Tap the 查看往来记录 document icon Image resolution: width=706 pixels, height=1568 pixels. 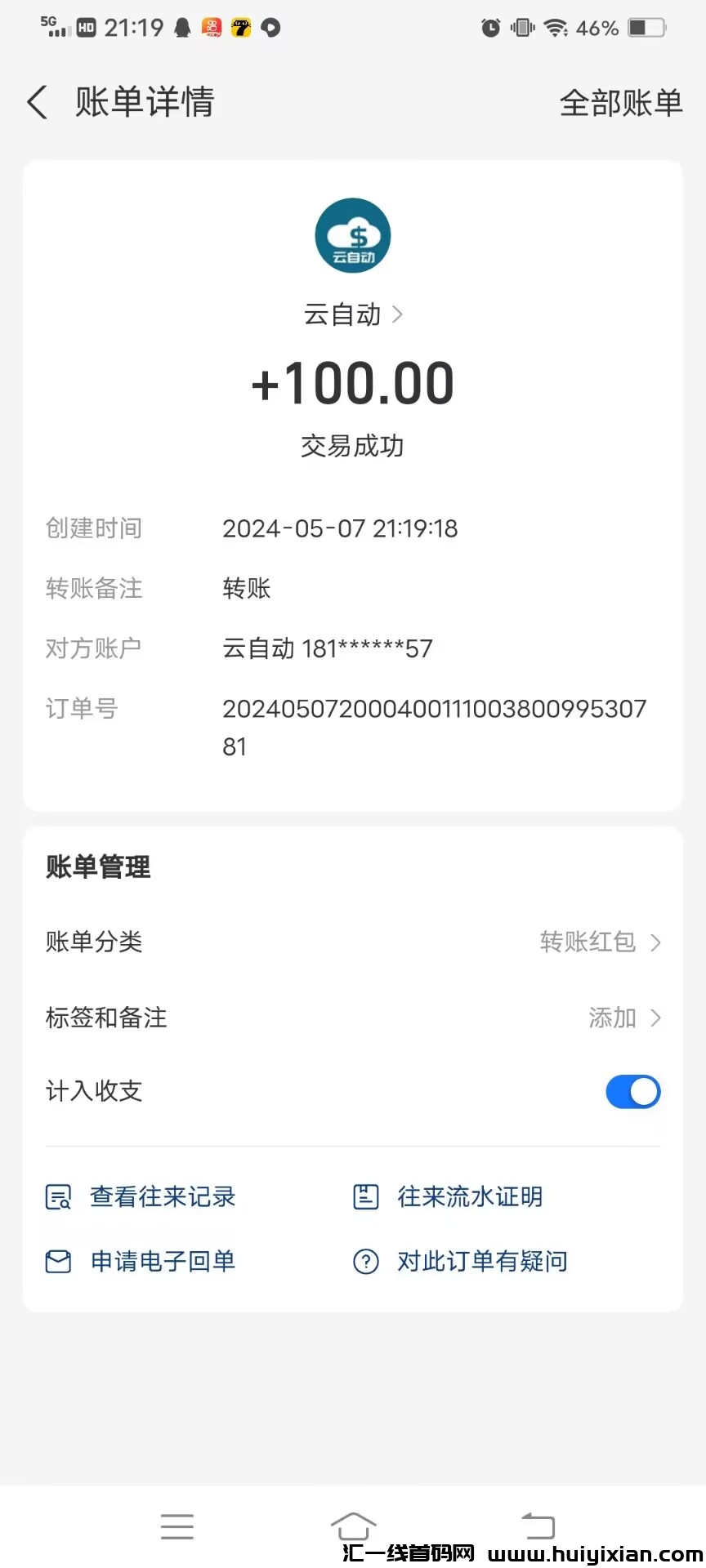57,1196
